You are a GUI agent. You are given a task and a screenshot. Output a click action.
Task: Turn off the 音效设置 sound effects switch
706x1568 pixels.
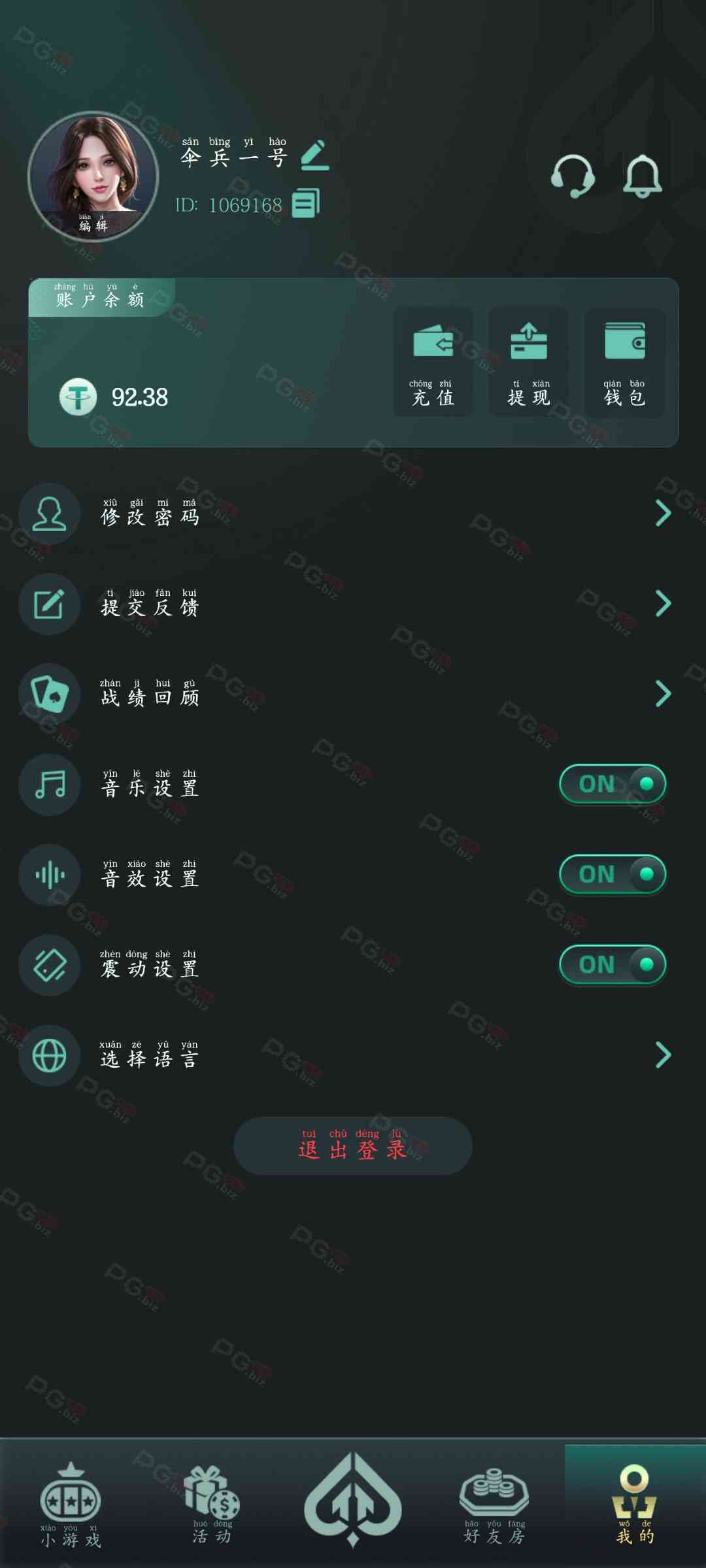pyautogui.click(x=613, y=874)
